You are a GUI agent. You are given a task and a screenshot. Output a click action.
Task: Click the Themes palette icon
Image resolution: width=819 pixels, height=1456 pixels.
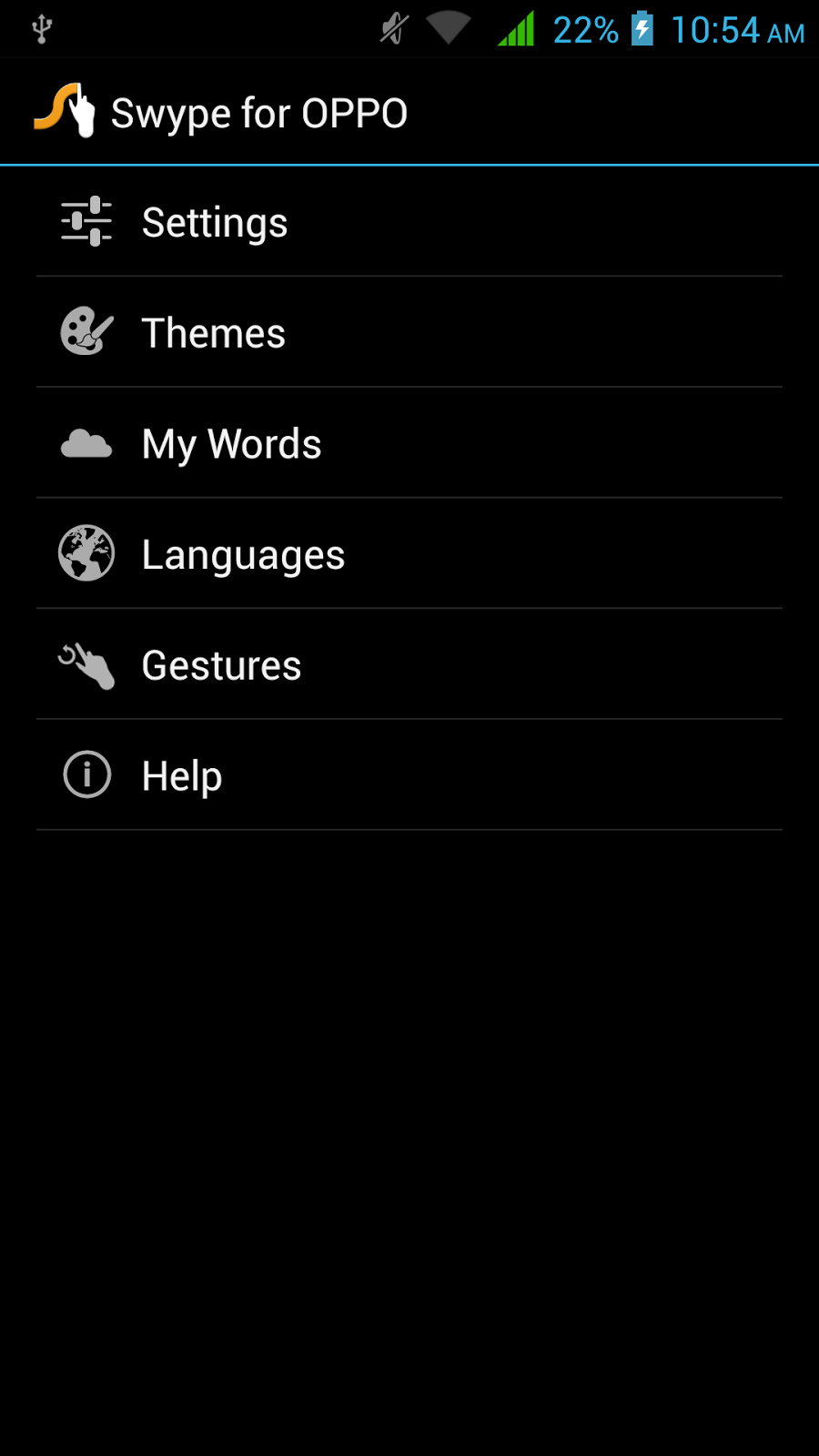point(86,332)
